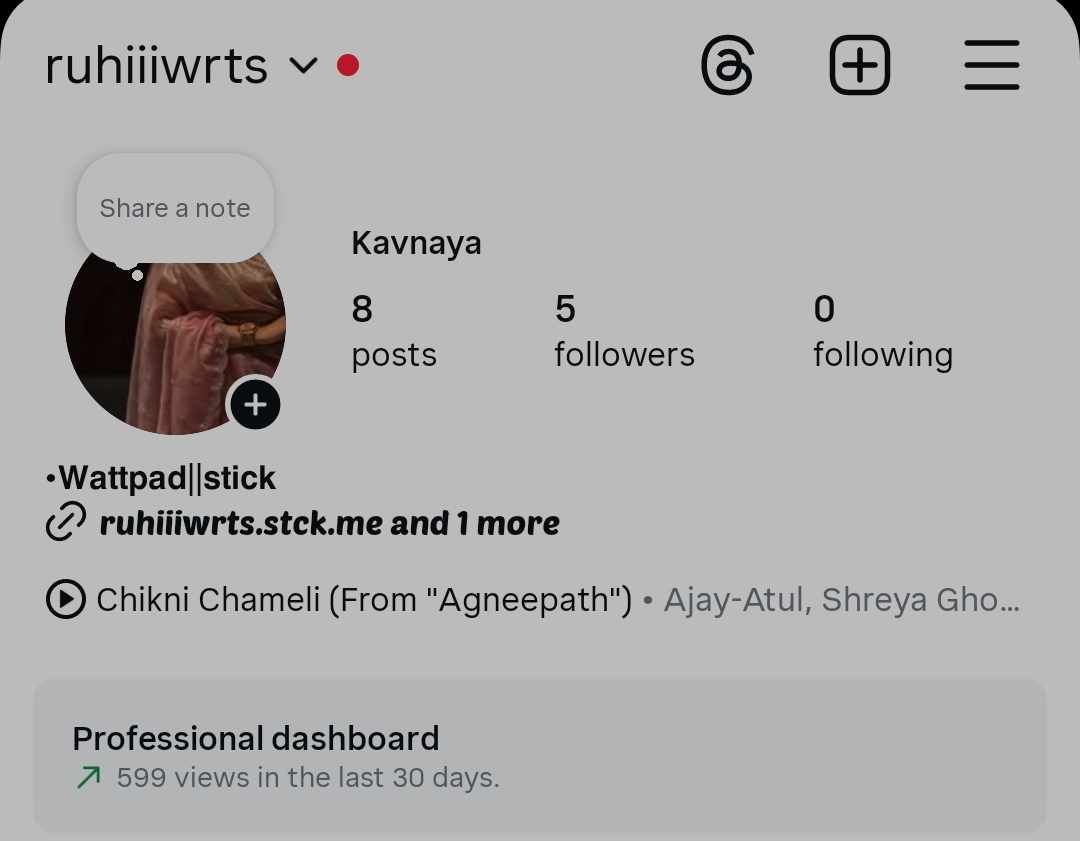
Task: Create a new post with the plus icon
Action: coord(859,66)
